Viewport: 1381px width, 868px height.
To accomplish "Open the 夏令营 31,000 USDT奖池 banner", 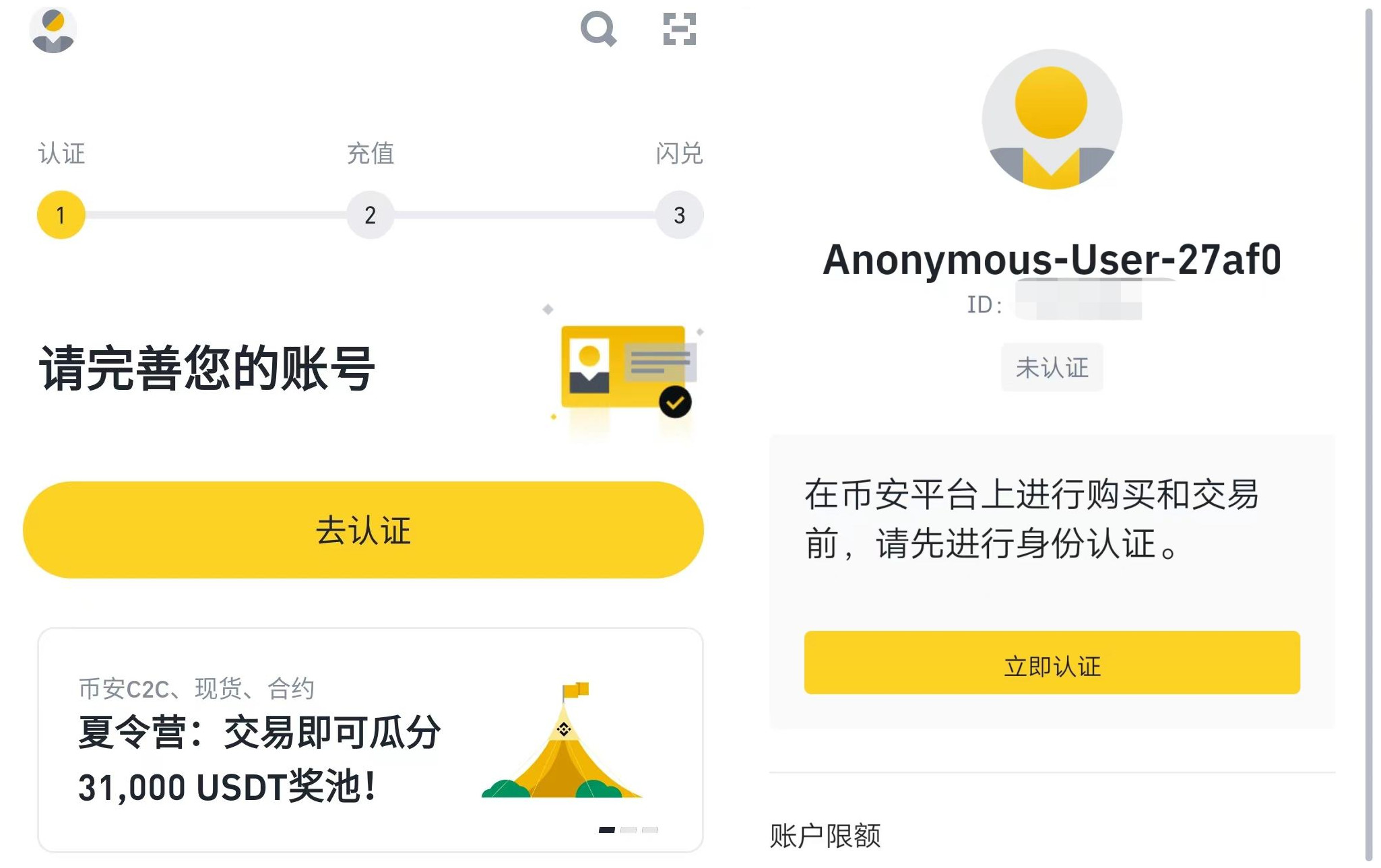I will click(370, 739).
